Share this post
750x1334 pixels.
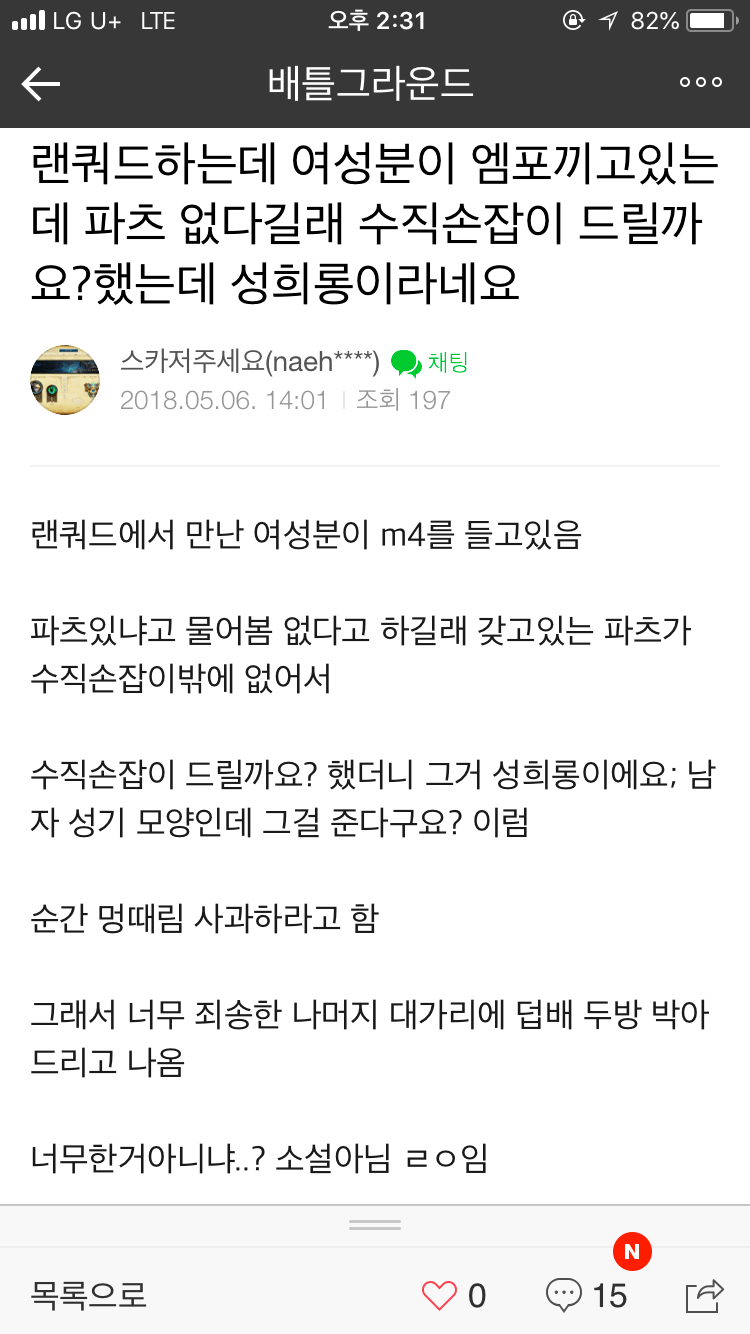pyautogui.click(x=704, y=1296)
